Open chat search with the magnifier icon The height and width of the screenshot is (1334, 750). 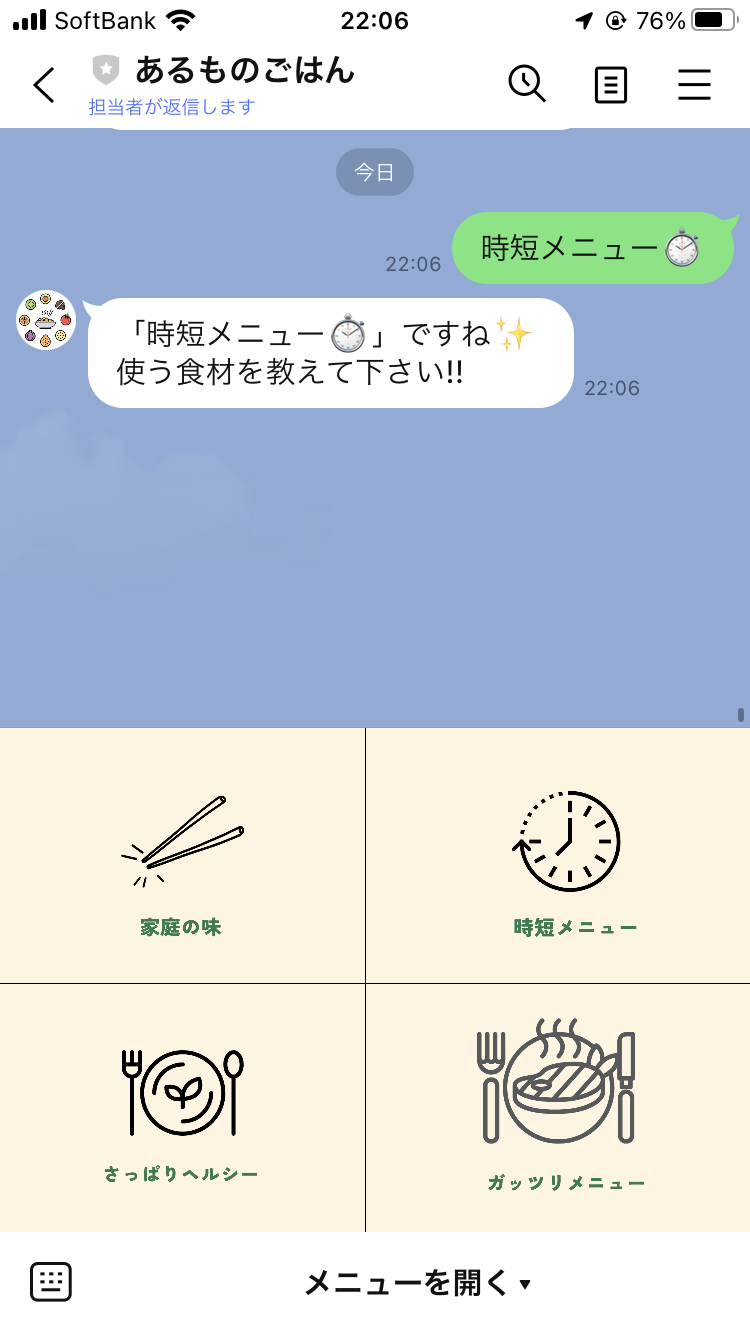pyautogui.click(x=527, y=84)
